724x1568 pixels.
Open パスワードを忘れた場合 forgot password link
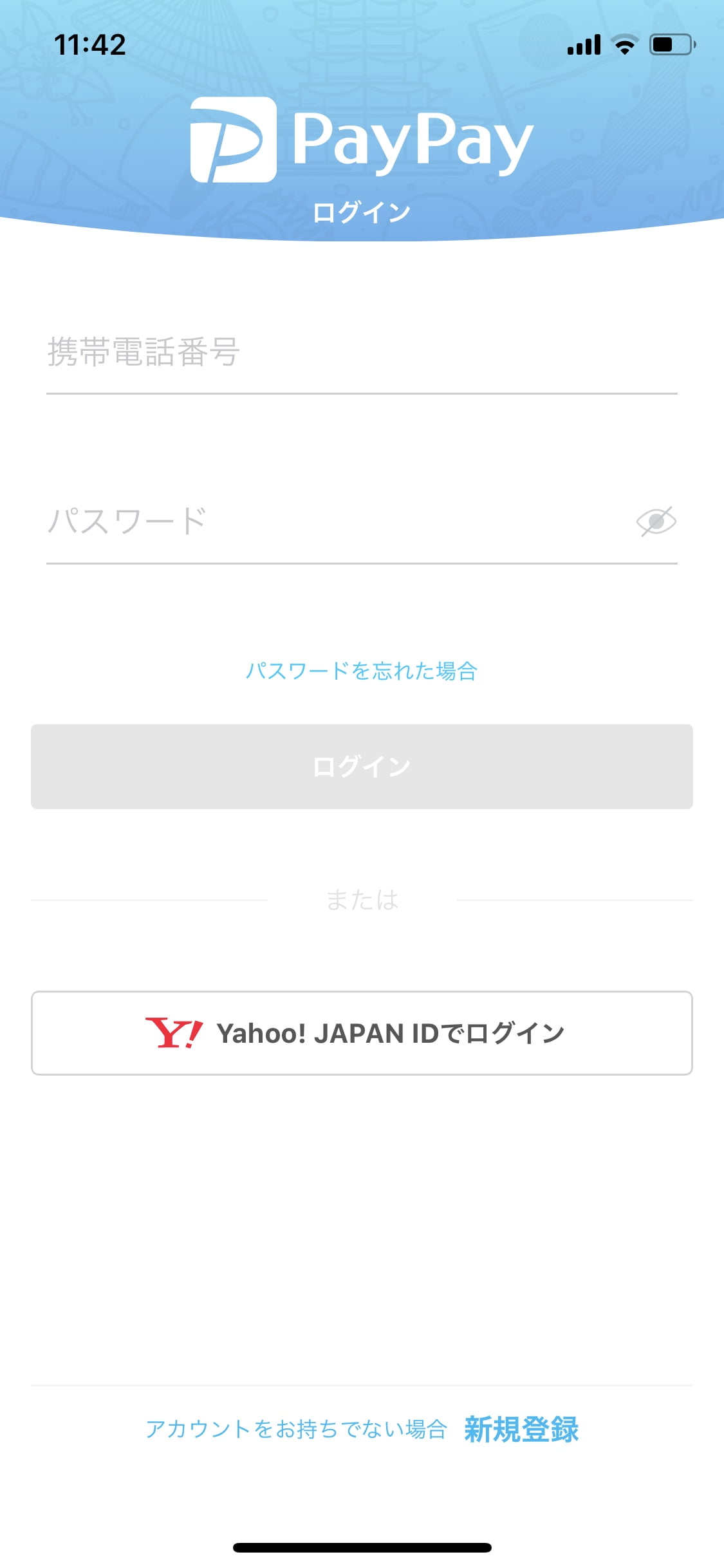[362, 671]
